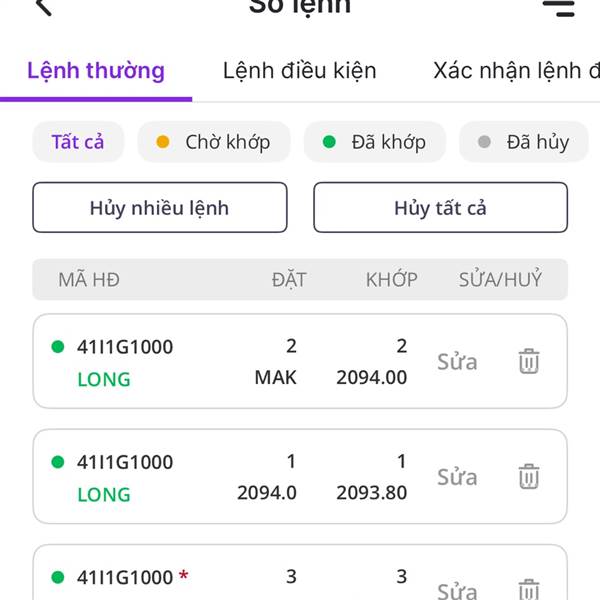Filter orders by Chờ khớp
The height and width of the screenshot is (600, 600).
[214, 142]
